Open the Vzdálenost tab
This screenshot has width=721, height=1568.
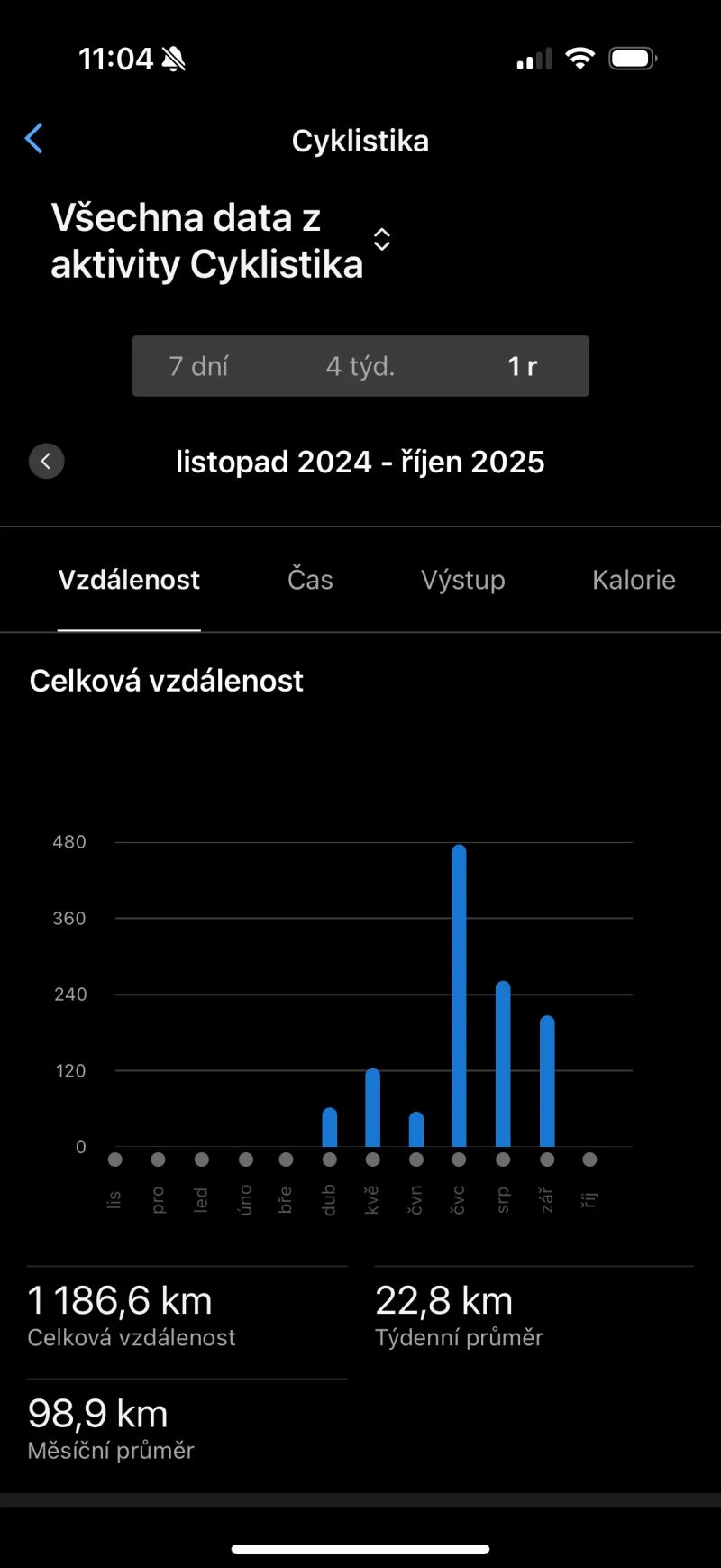click(129, 580)
